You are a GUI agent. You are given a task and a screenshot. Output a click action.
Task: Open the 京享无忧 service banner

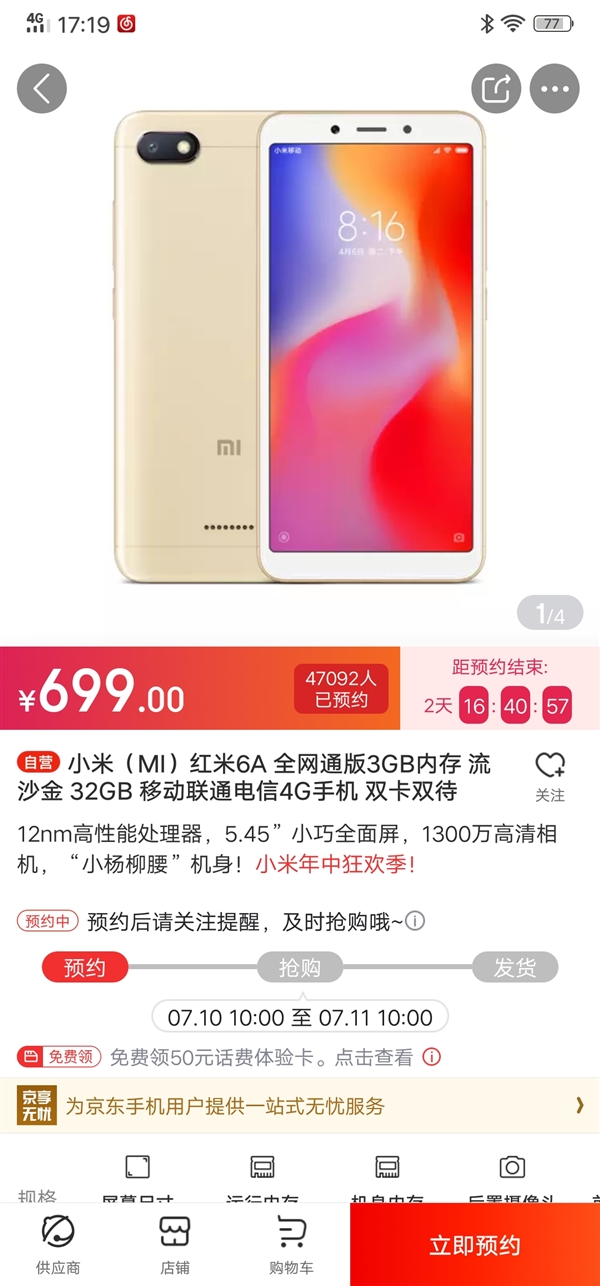[x=300, y=1106]
